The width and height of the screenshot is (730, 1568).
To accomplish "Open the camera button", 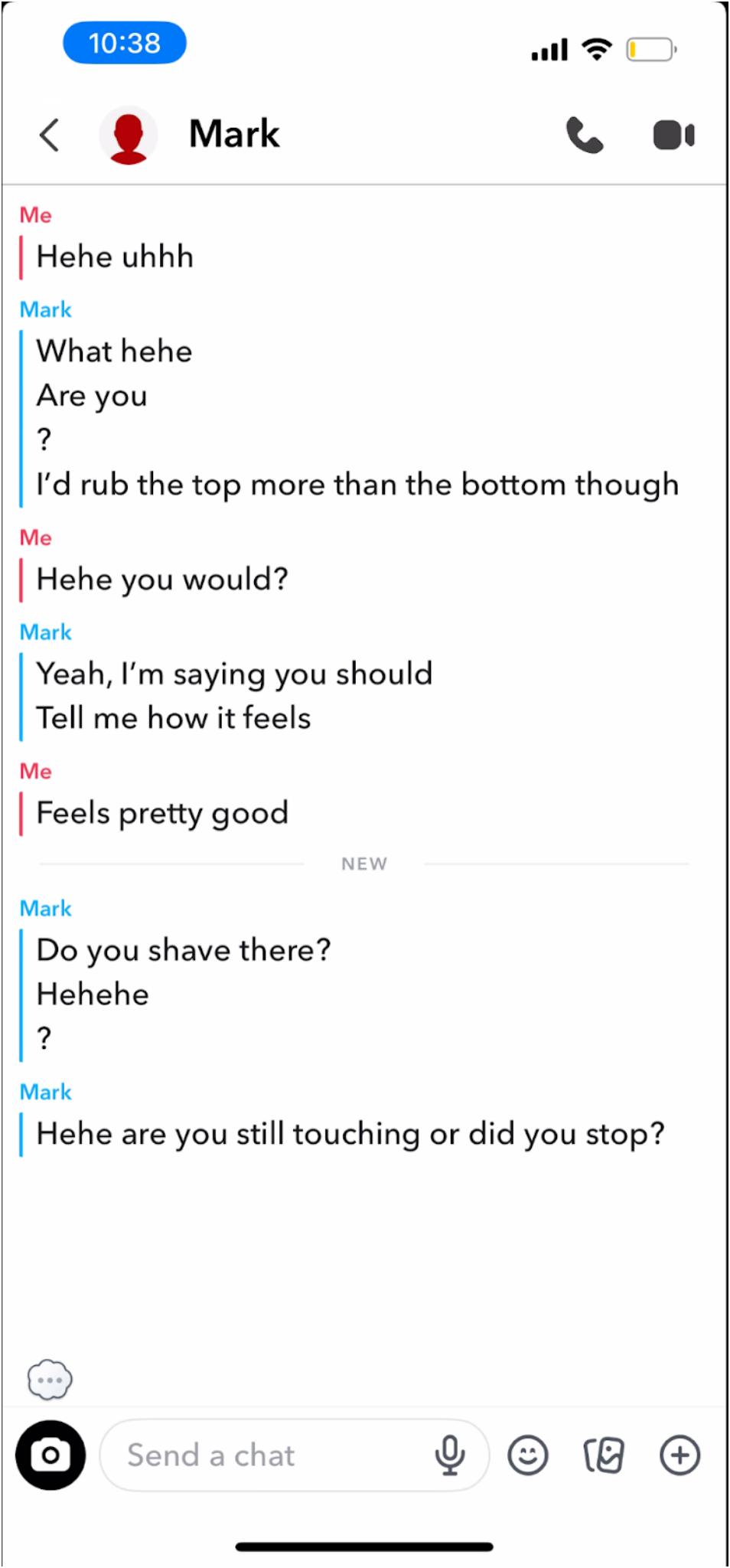I will pos(51,1455).
